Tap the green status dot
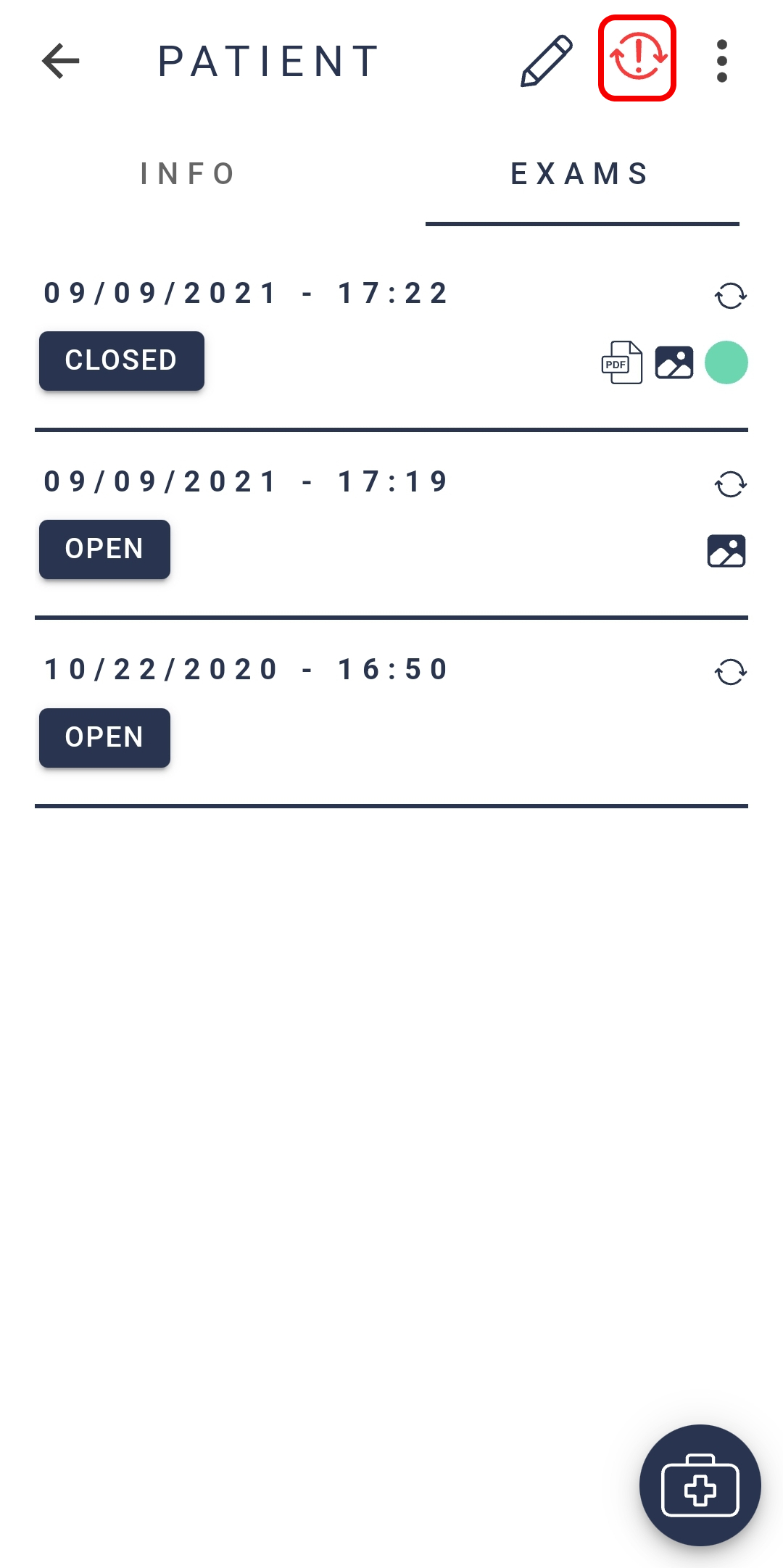783x1568 pixels. tap(726, 362)
